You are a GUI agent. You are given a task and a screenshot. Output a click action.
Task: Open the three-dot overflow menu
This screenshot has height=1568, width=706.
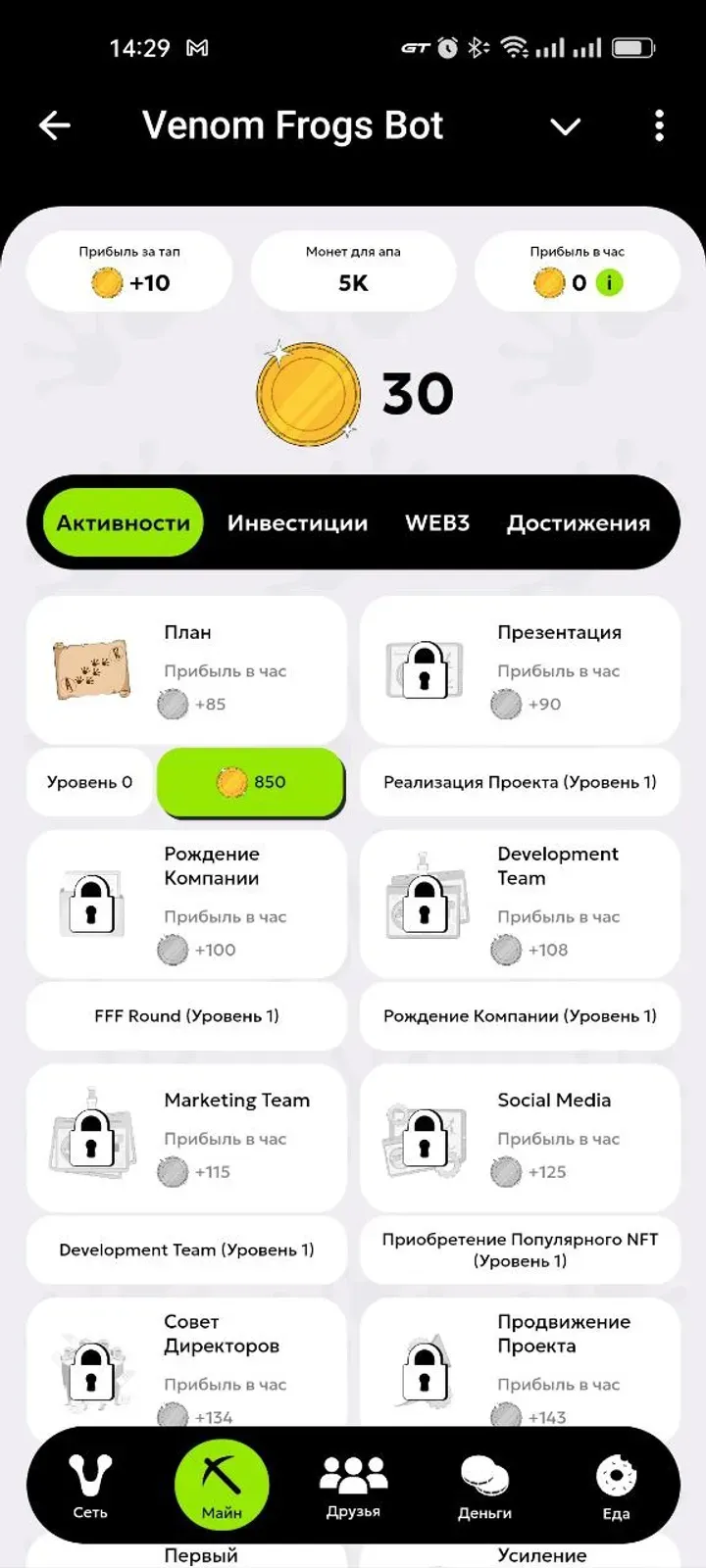pyautogui.click(x=659, y=125)
